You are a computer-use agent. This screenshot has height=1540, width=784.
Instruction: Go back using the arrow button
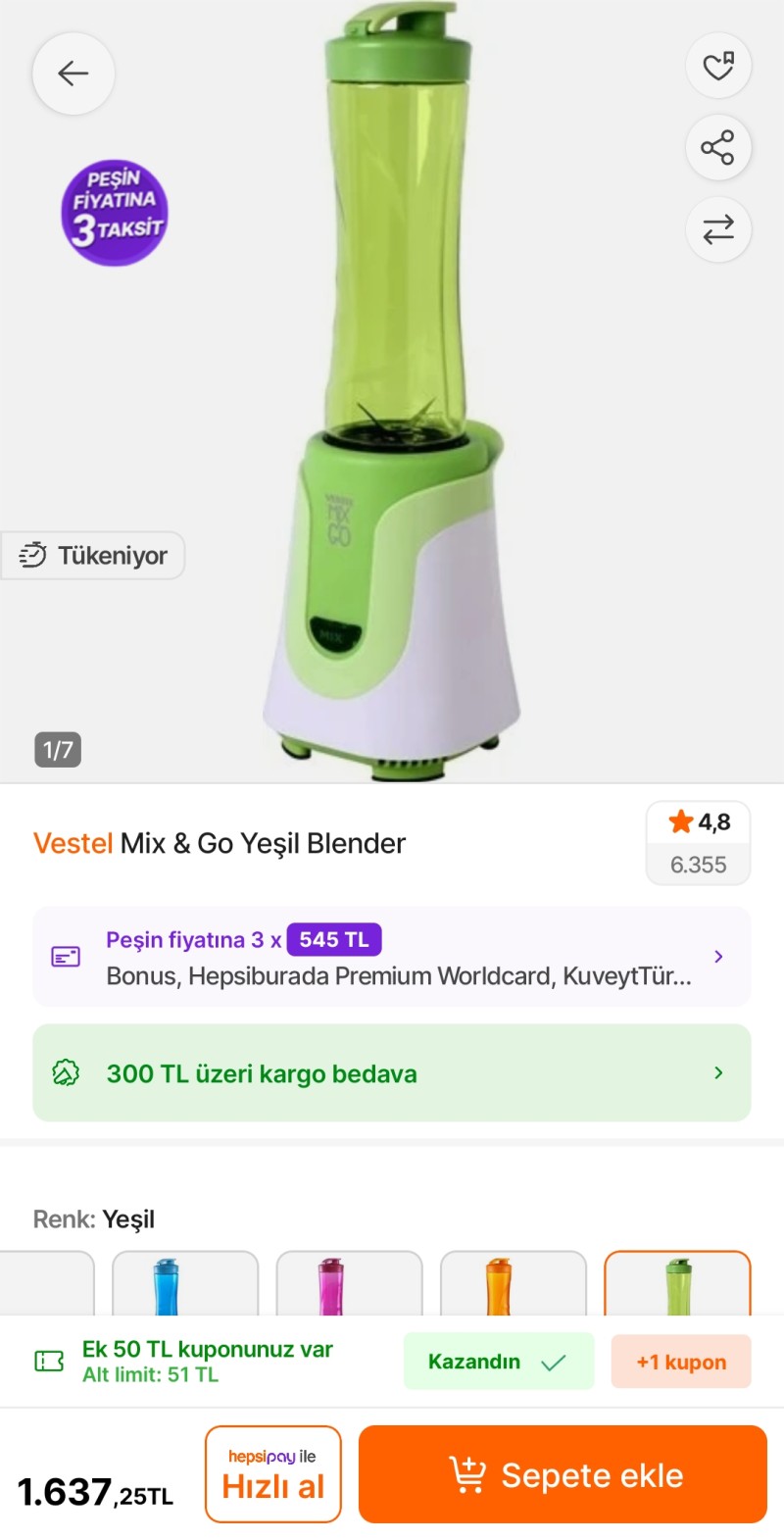point(73,74)
